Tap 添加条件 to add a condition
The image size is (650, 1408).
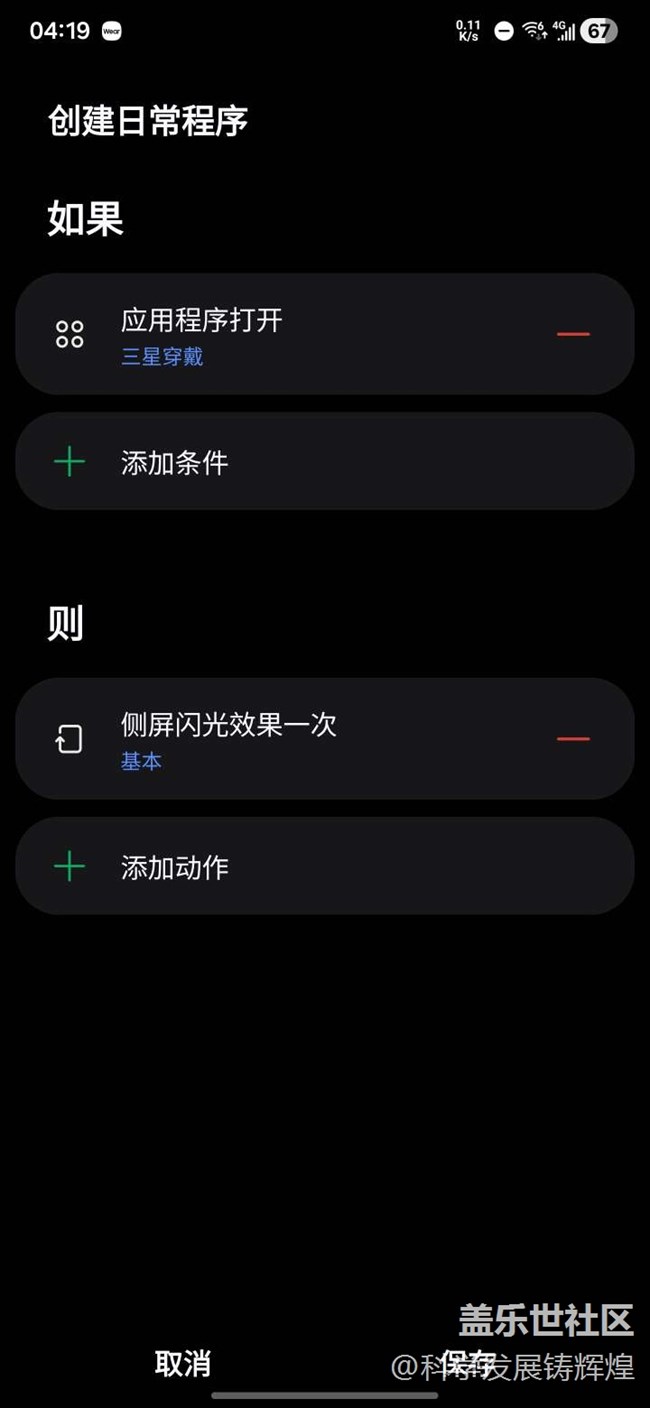coord(325,462)
